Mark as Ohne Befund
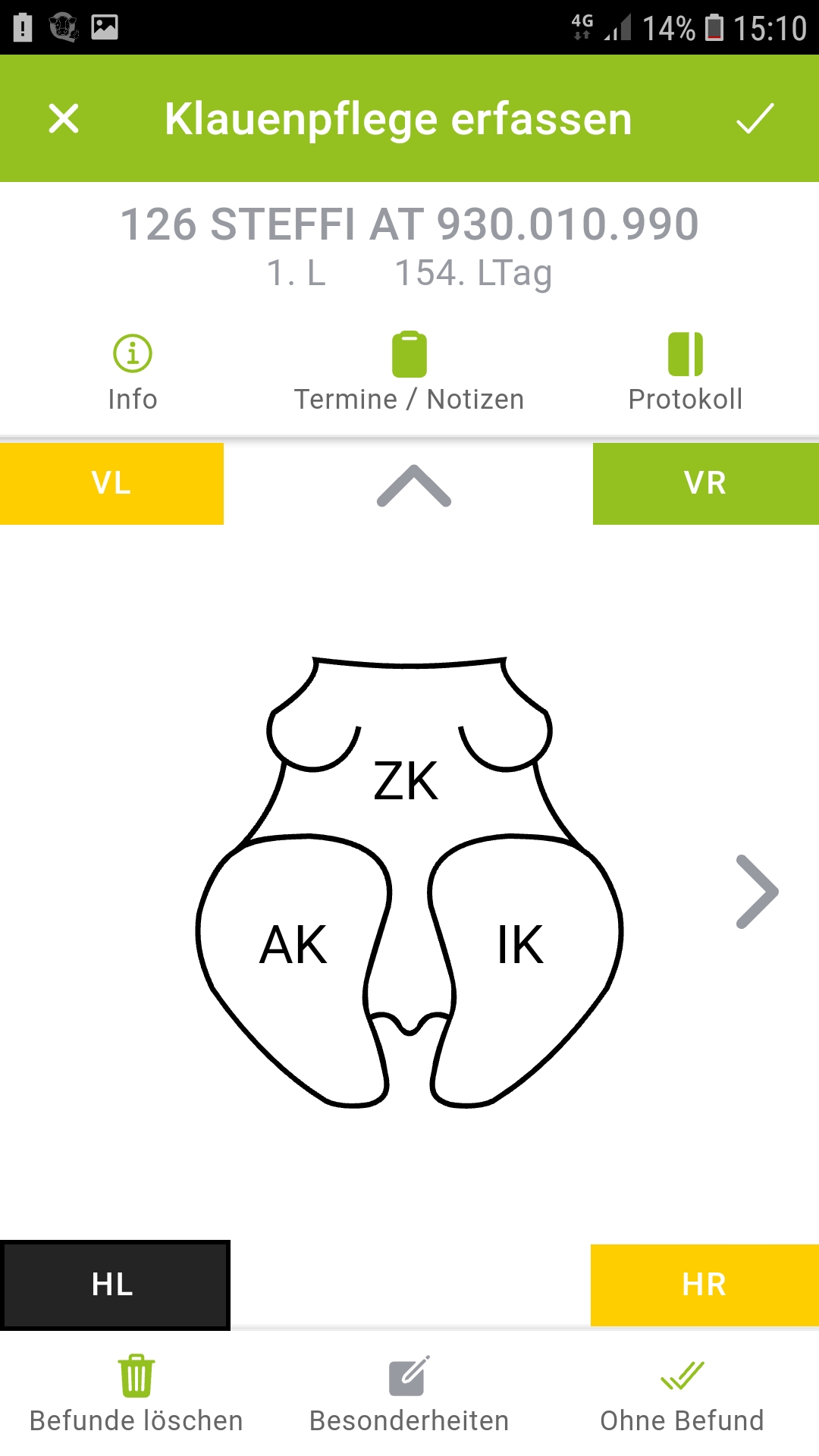 pos(682,1394)
